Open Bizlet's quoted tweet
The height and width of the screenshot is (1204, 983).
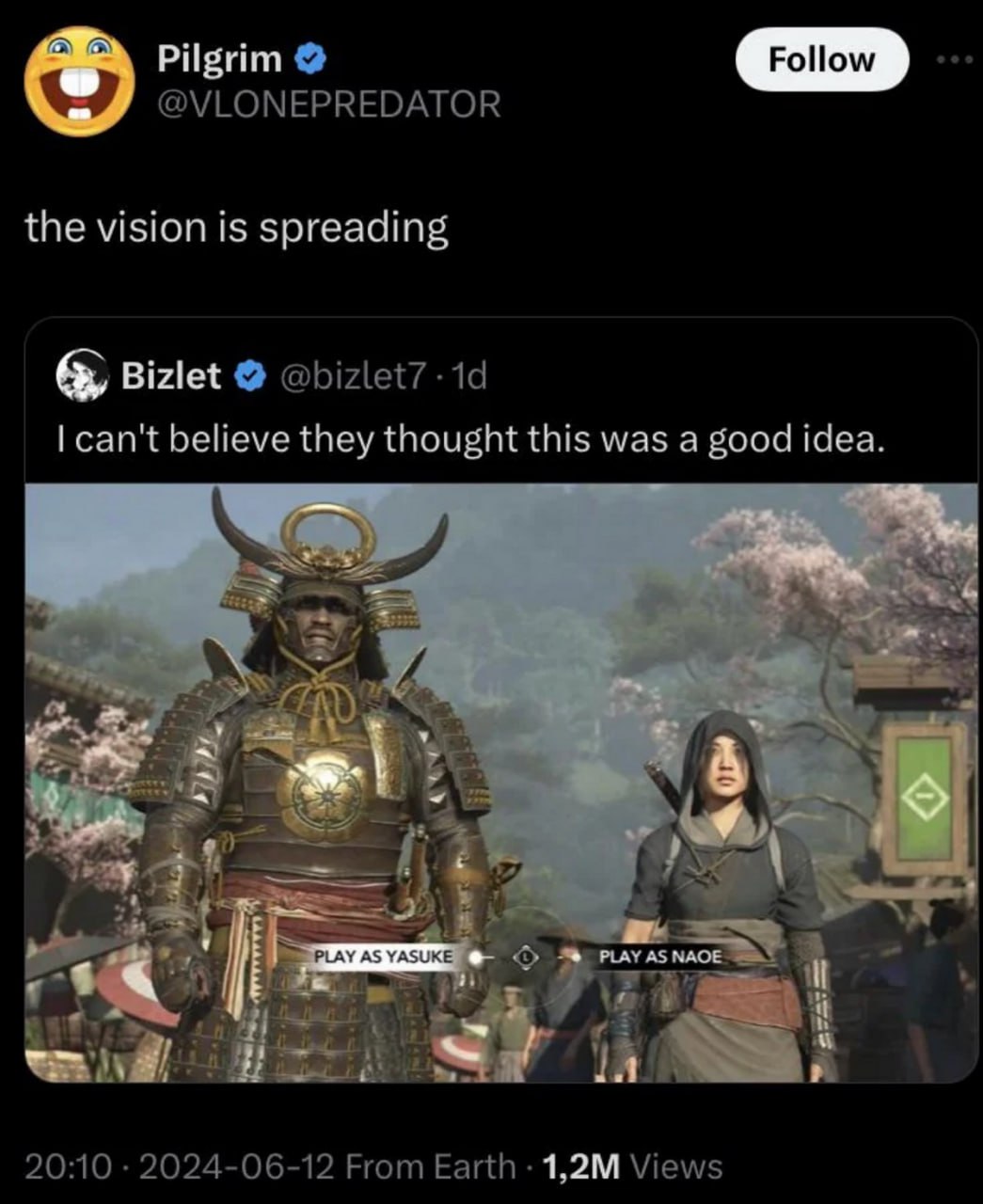(470, 439)
